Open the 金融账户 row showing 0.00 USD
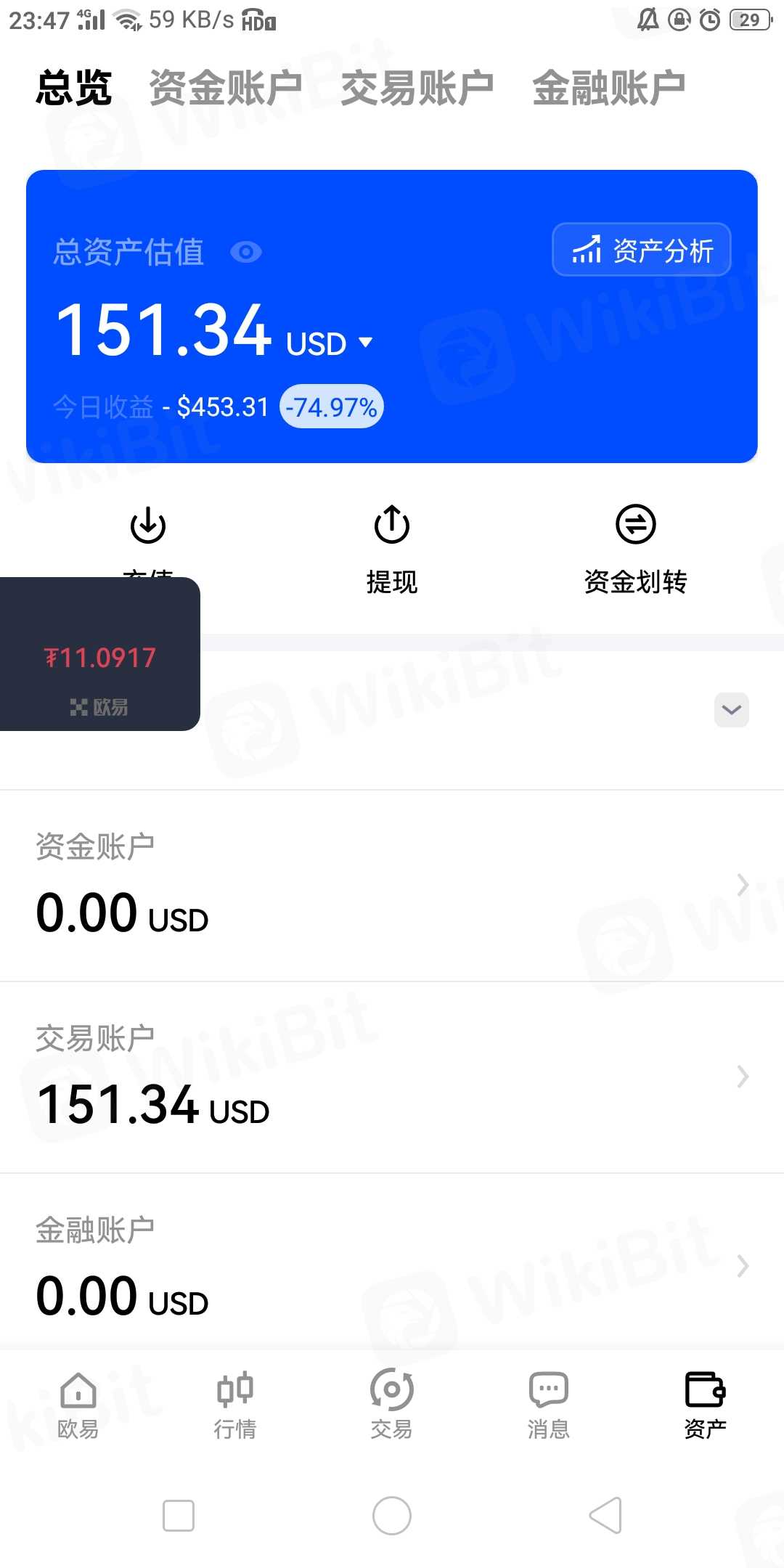The height and width of the screenshot is (1568, 784). tap(392, 1267)
